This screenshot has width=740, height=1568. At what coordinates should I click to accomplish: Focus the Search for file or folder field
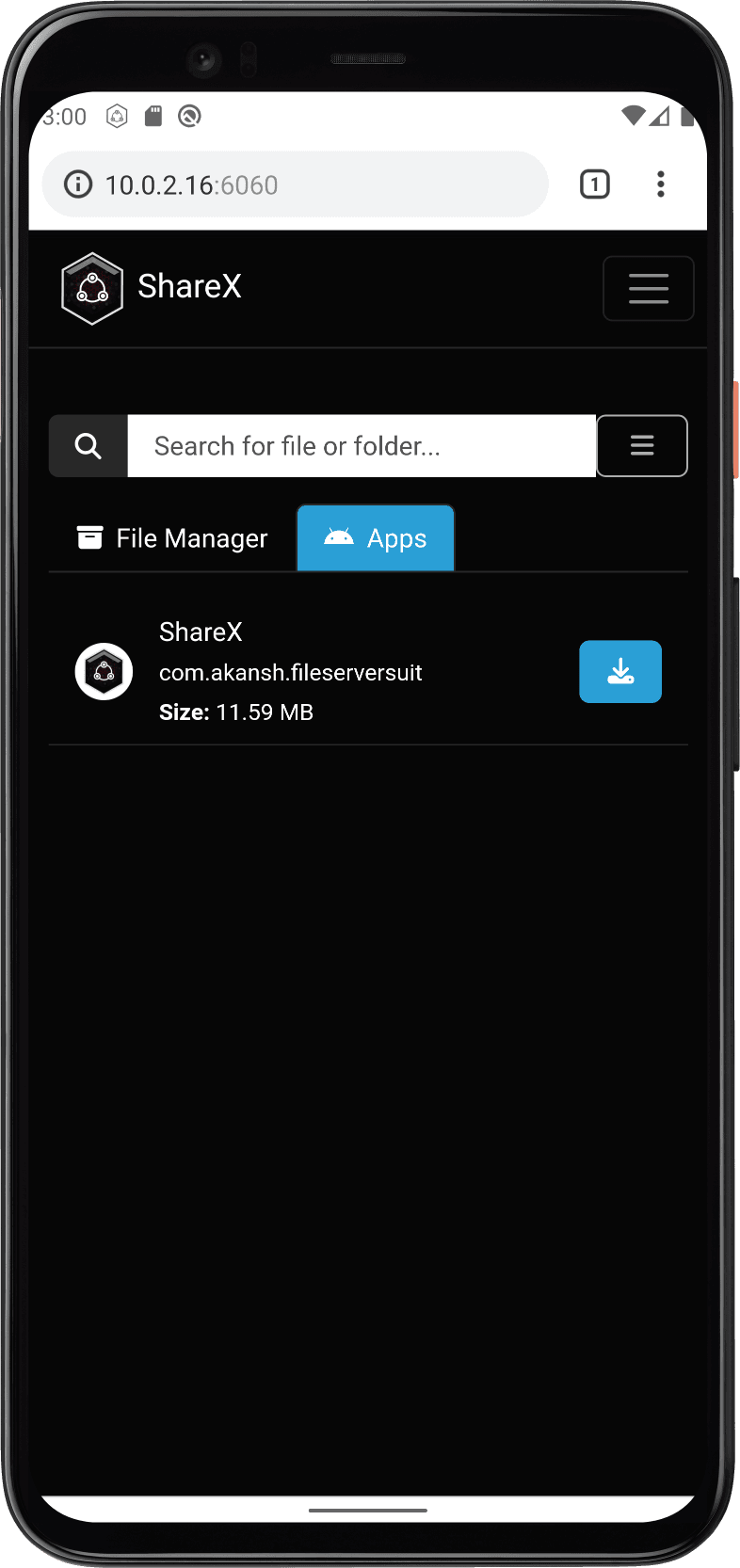pyautogui.click(x=362, y=446)
